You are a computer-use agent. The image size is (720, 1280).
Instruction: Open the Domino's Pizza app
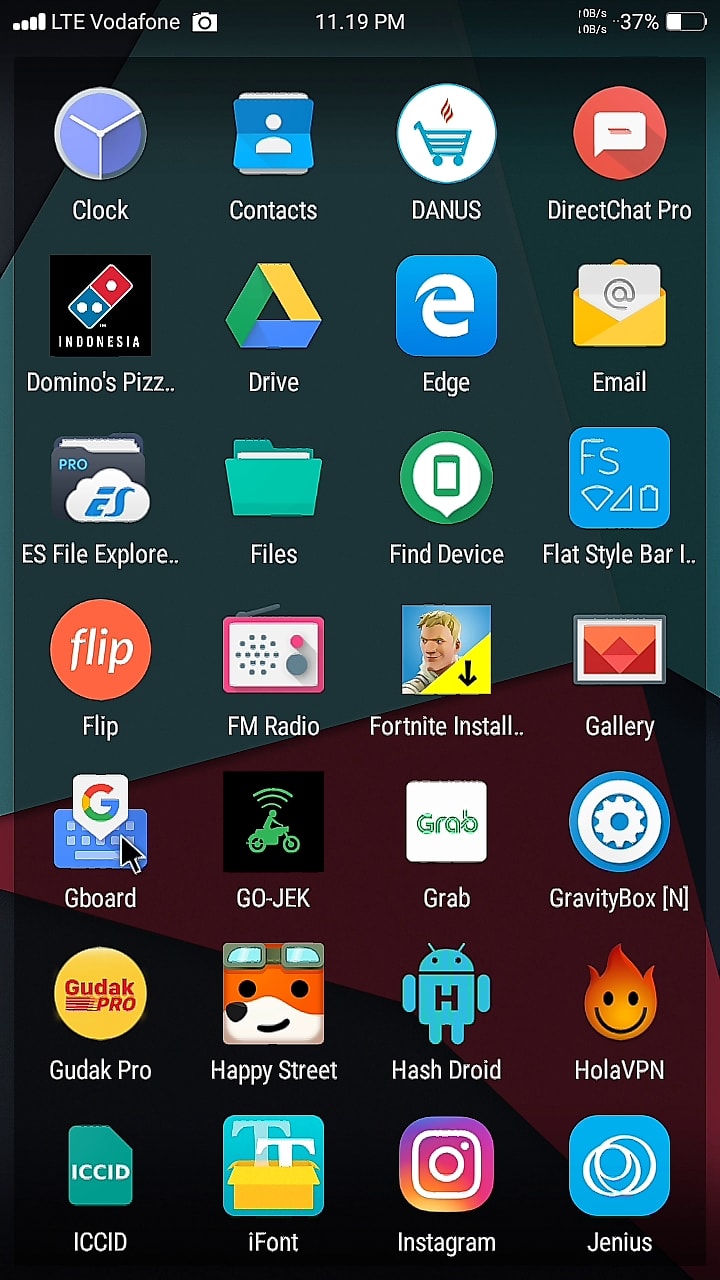[100, 306]
